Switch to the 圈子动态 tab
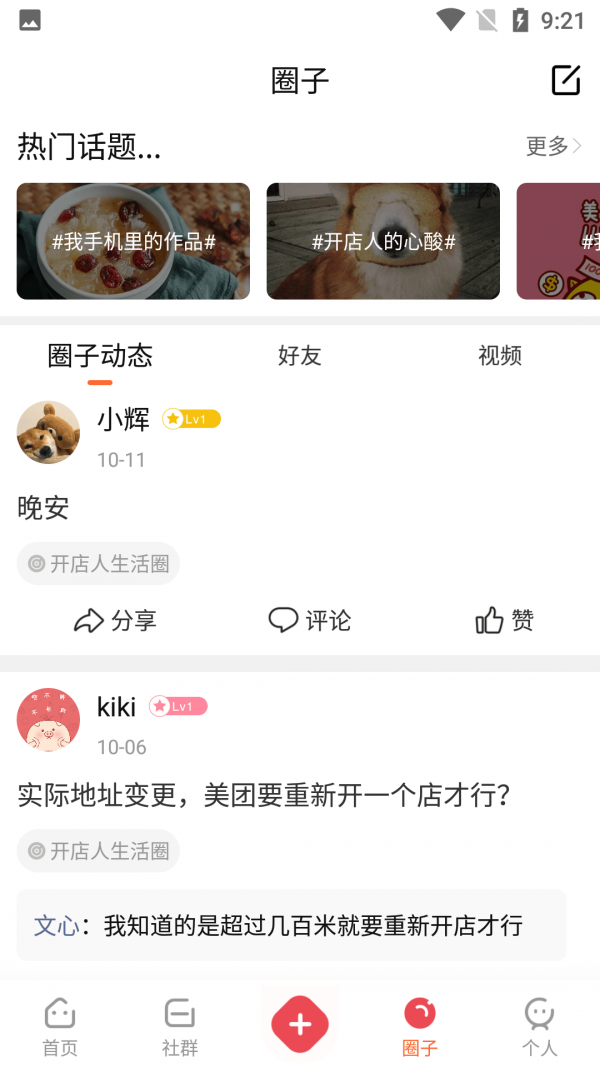Image resolution: width=600 pixels, height=1067 pixels. 100,356
